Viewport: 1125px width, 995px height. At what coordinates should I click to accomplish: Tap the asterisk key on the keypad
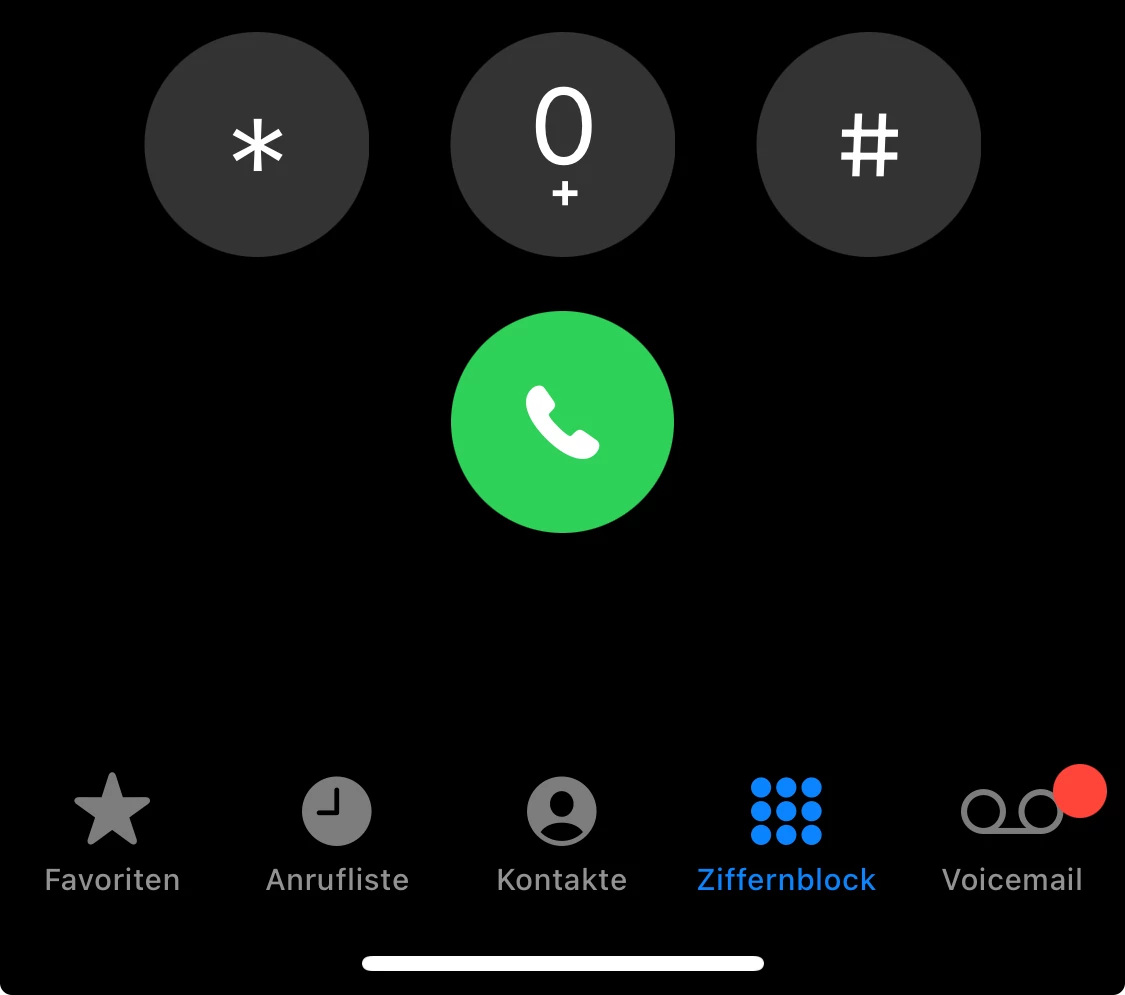pyautogui.click(x=257, y=145)
